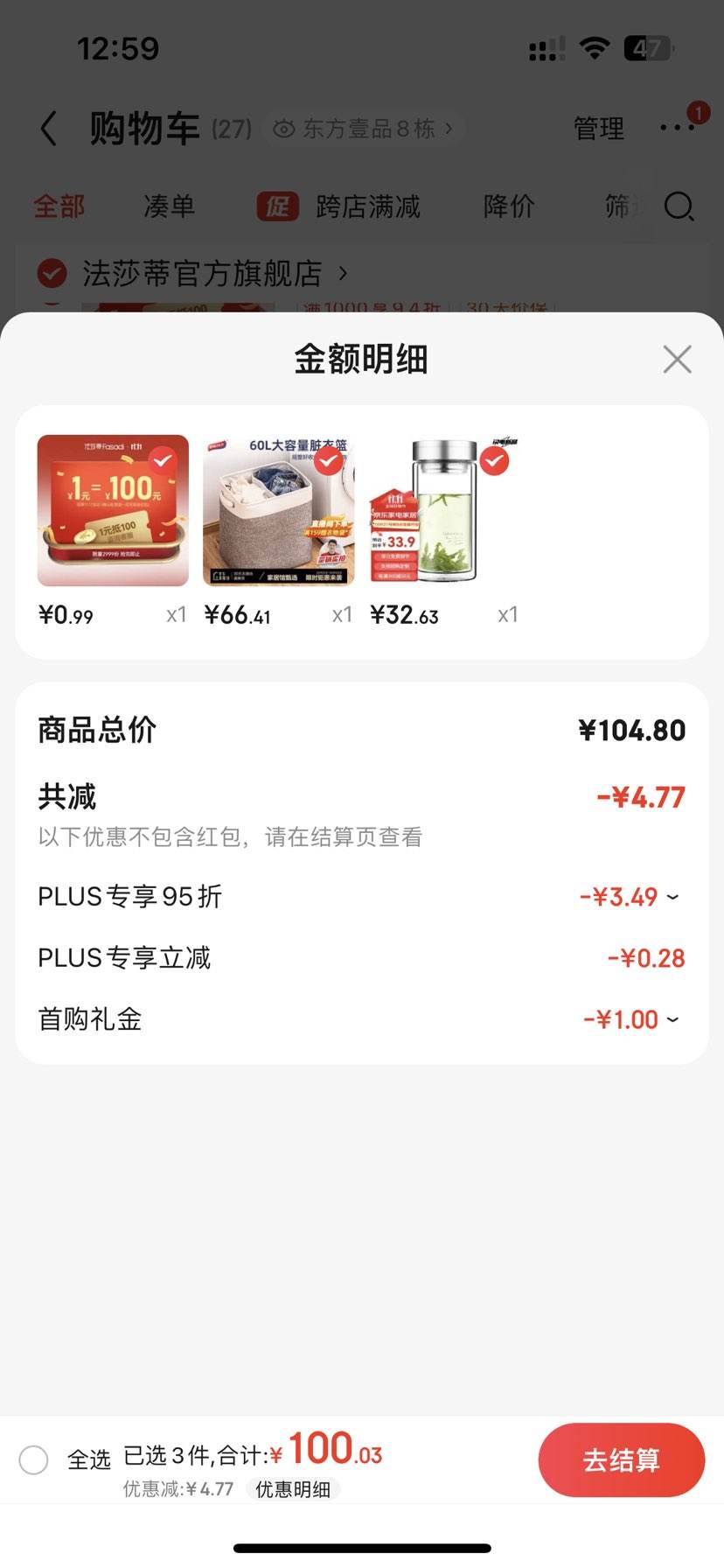The image size is (724, 1568).
Task: Toggle the 全选 select-all checkbox
Action: point(34,1459)
